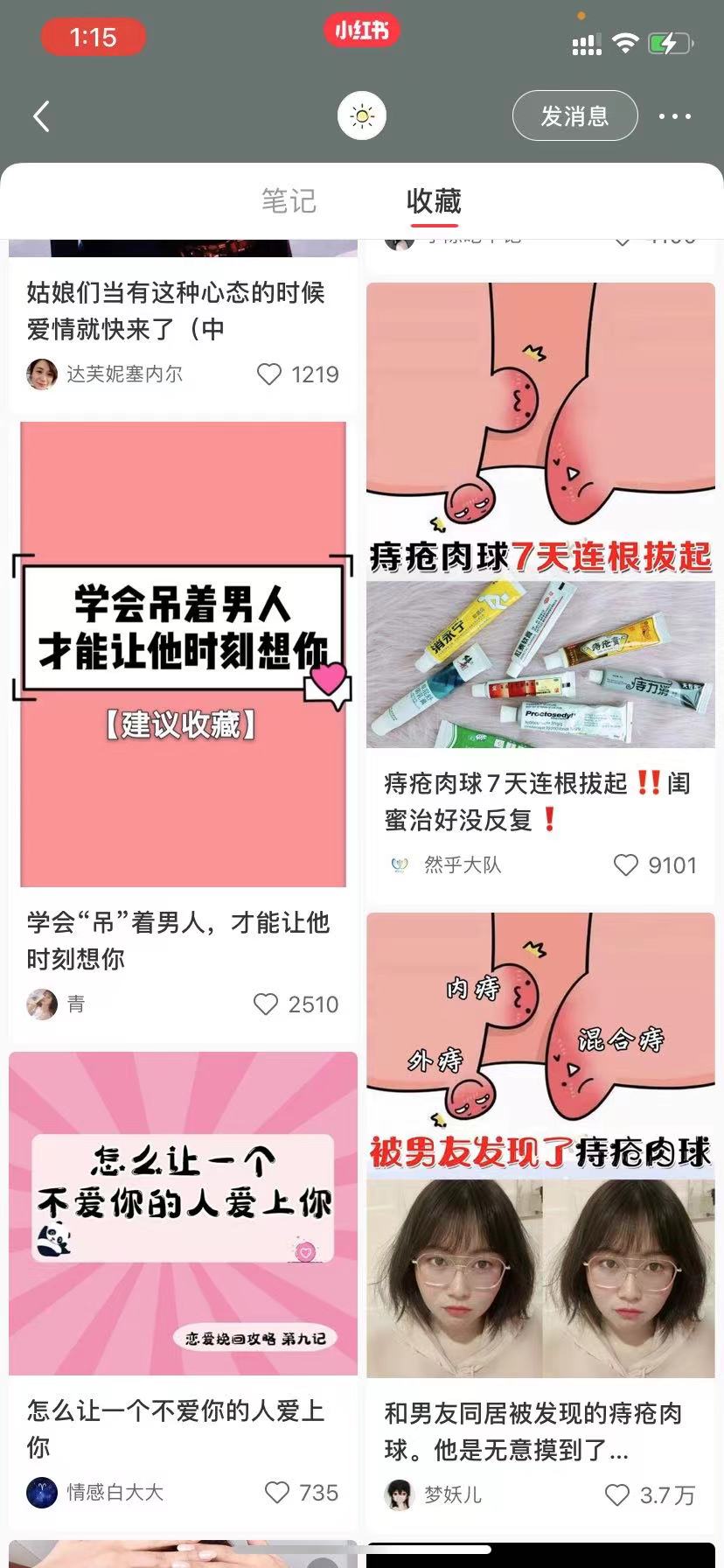724x1568 pixels.
Task: Tap the sun icon at the top center
Action: (362, 115)
